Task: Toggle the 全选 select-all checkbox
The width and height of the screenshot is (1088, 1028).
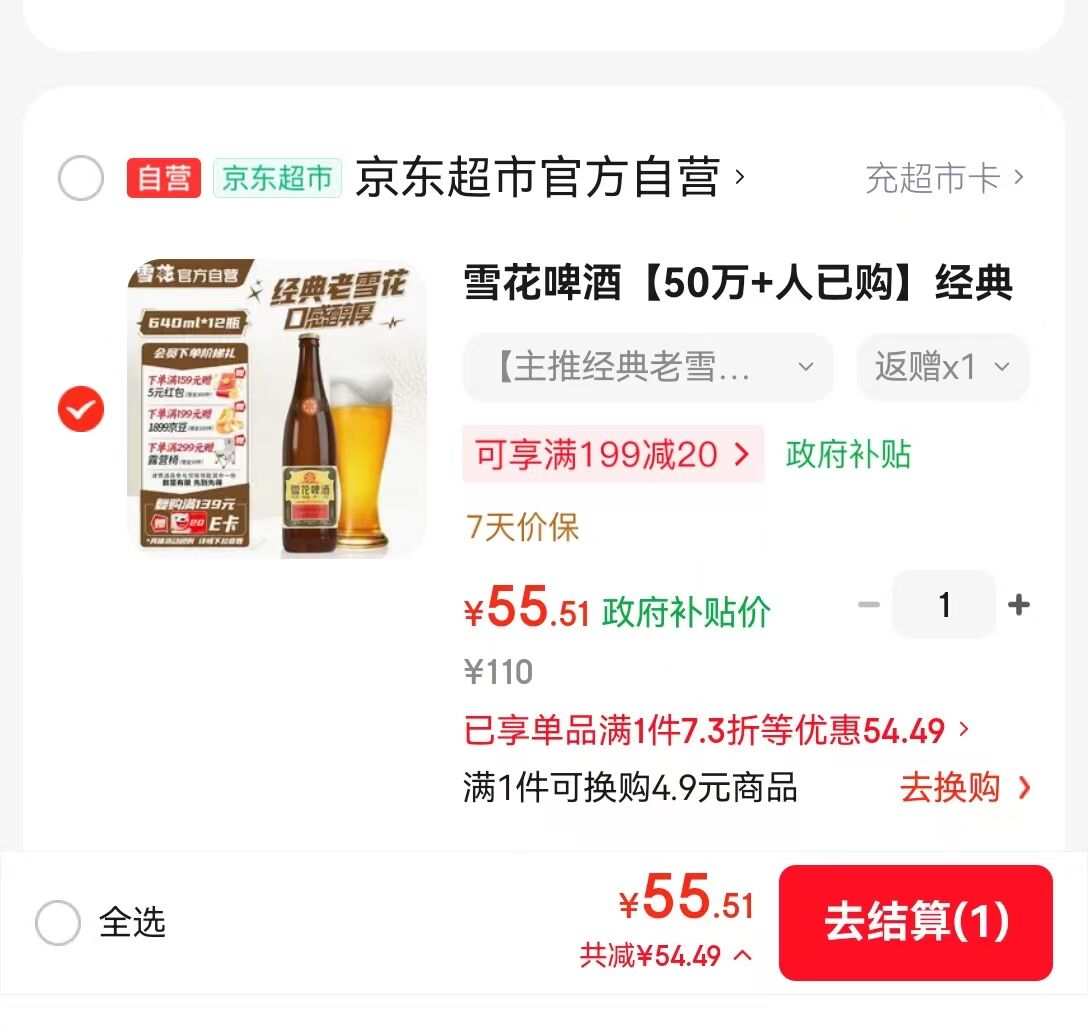Action: click(x=58, y=922)
